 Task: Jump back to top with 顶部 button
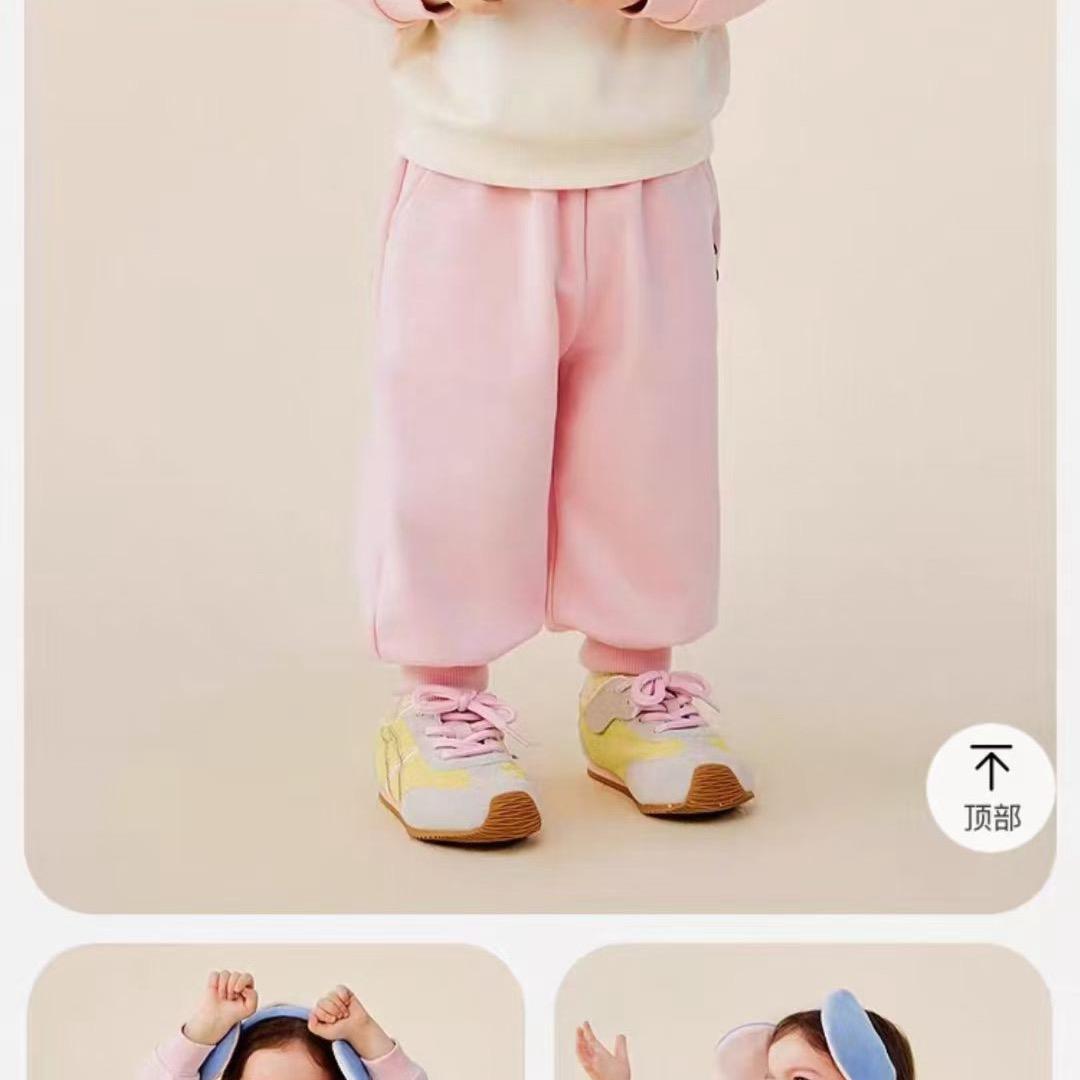point(990,788)
